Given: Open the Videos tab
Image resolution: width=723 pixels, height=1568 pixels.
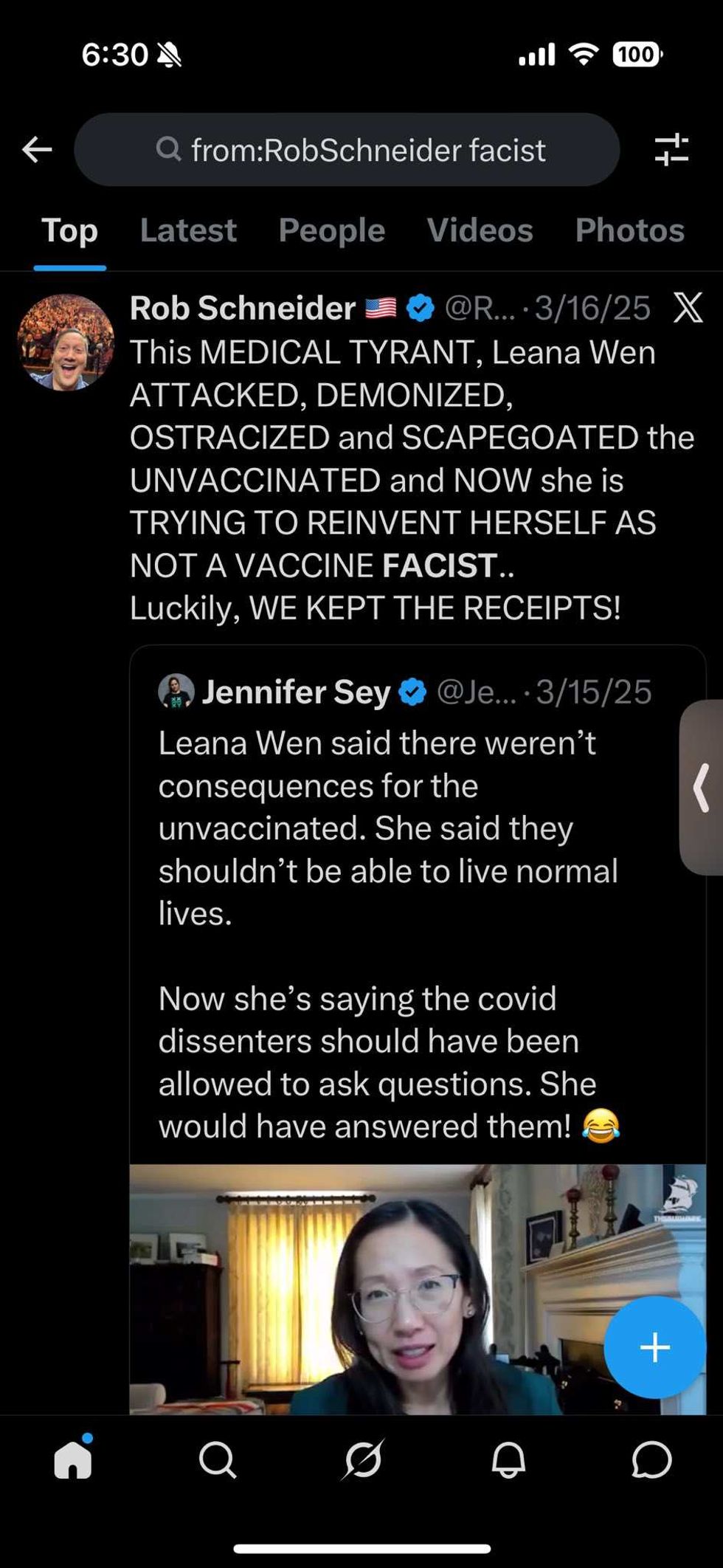Looking at the screenshot, I should [x=480, y=230].
